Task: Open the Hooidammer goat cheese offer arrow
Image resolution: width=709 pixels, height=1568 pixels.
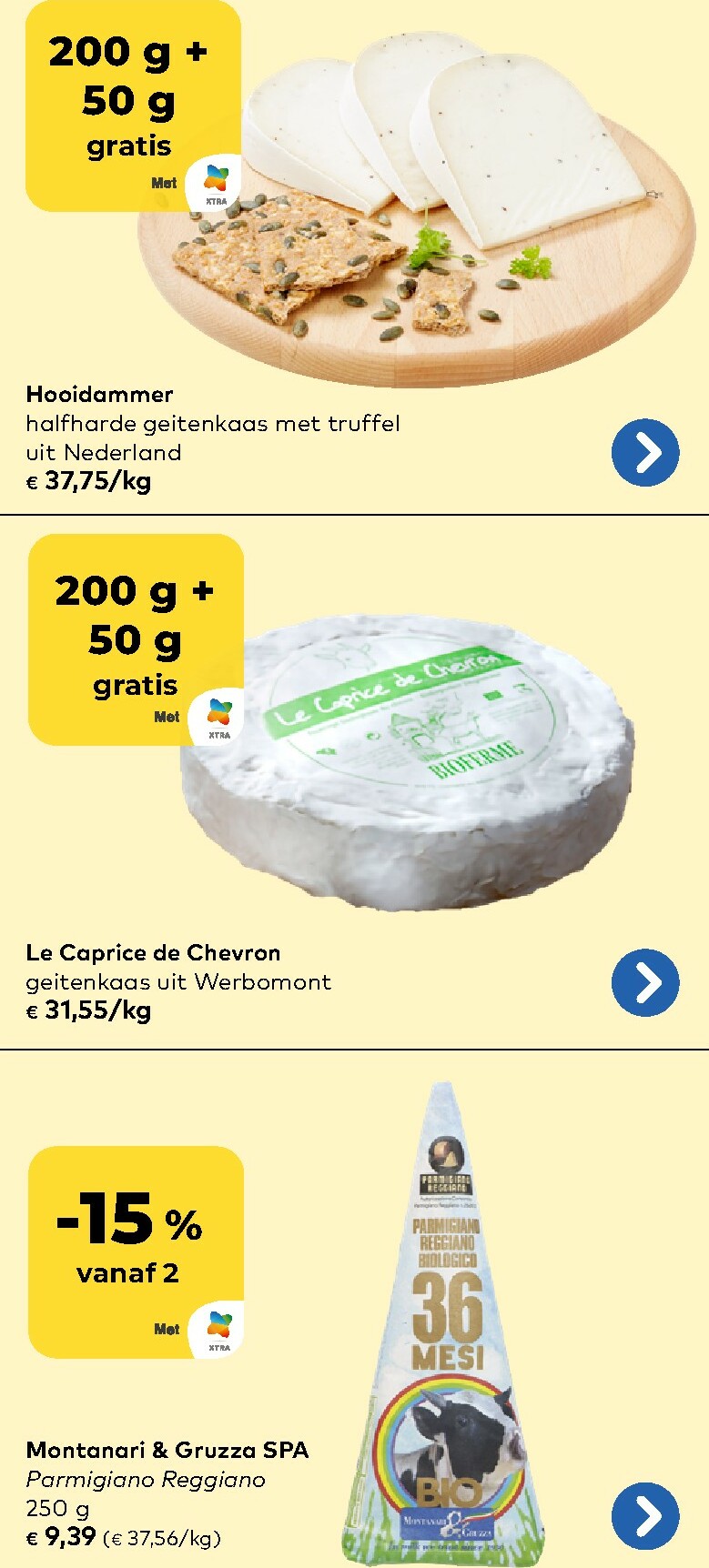Action: (645, 452)
